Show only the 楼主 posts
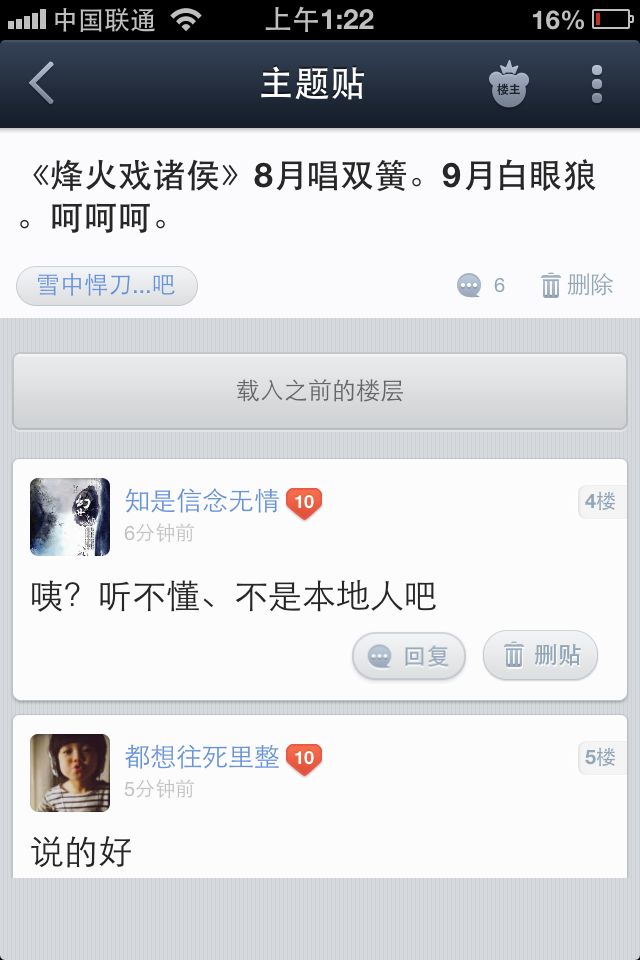 tap(508, 85)
